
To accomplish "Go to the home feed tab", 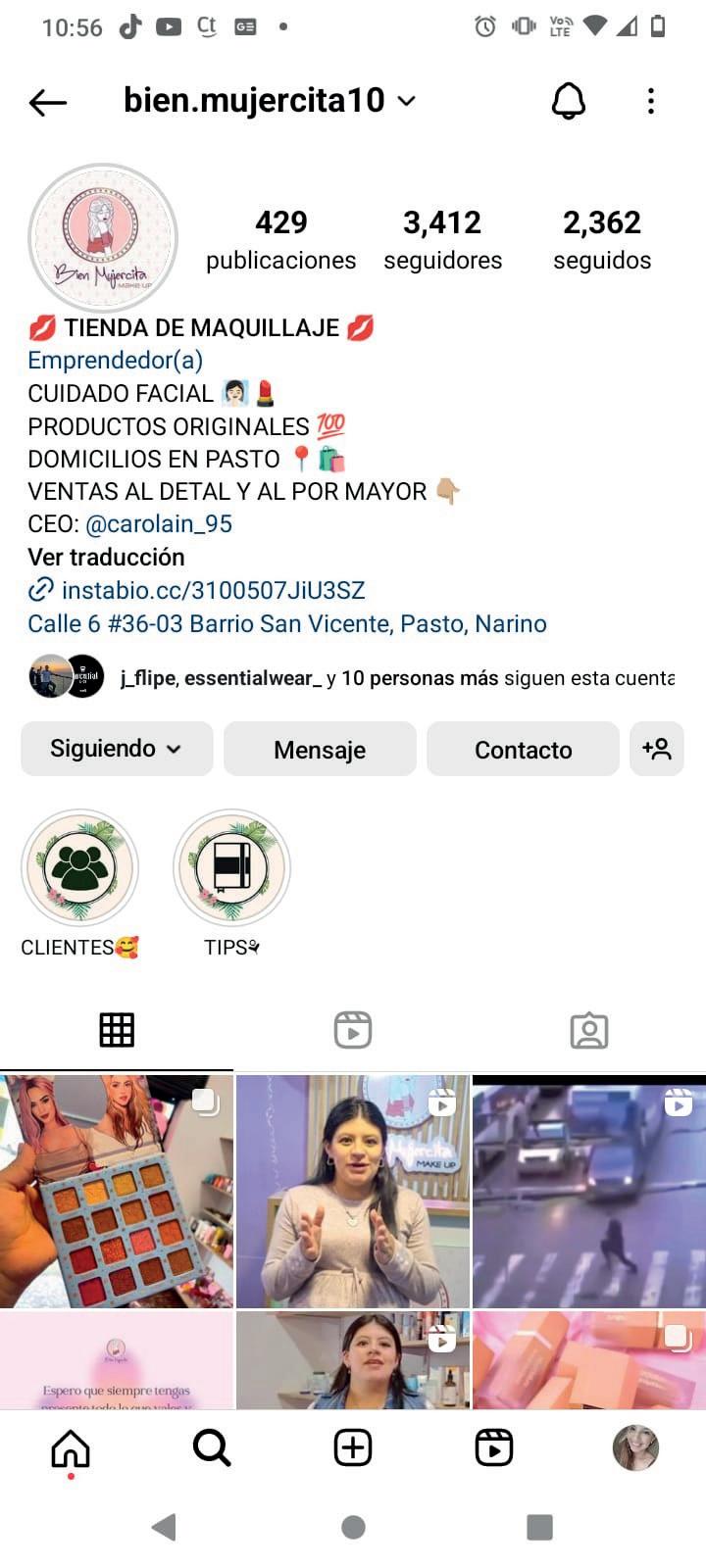I will point(71,1447).
